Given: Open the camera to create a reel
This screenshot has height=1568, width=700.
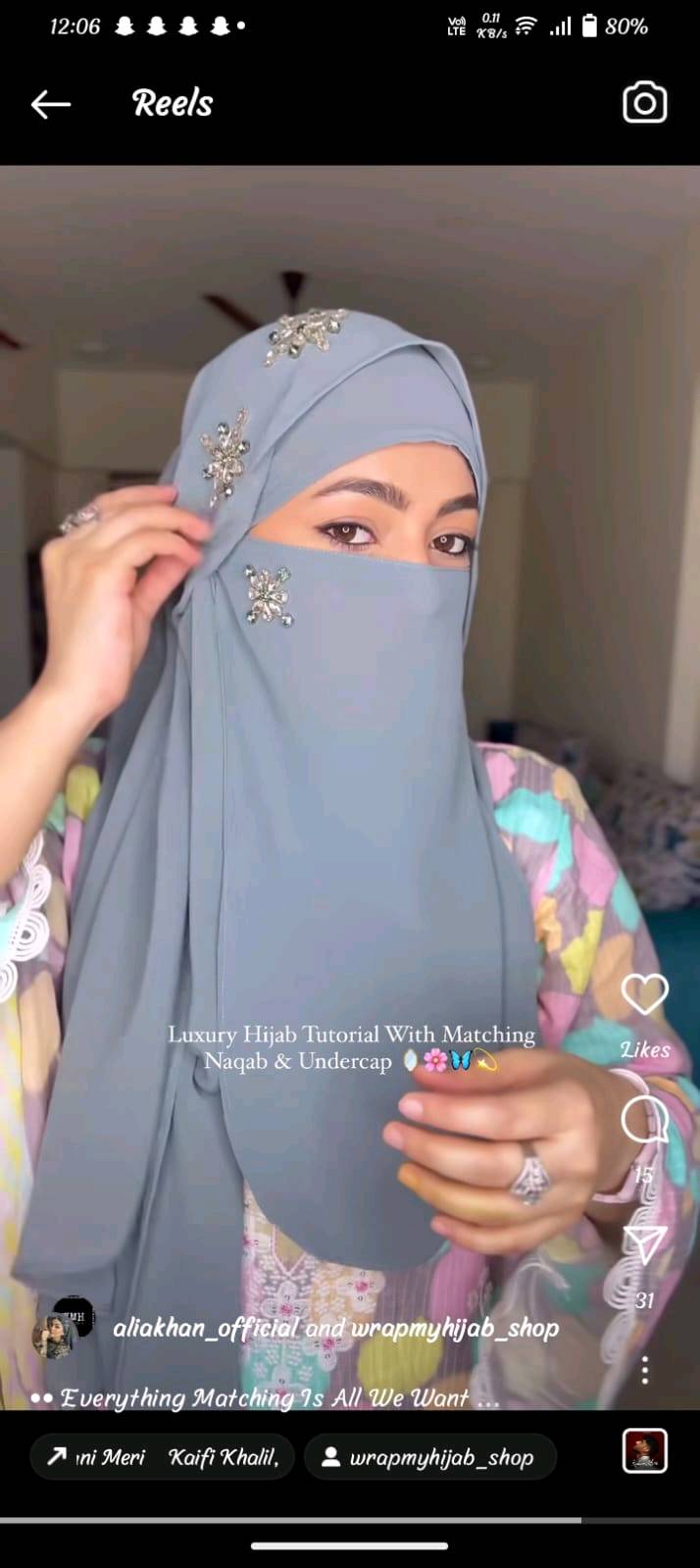Looking at the screenshot, I should [644, 103].
